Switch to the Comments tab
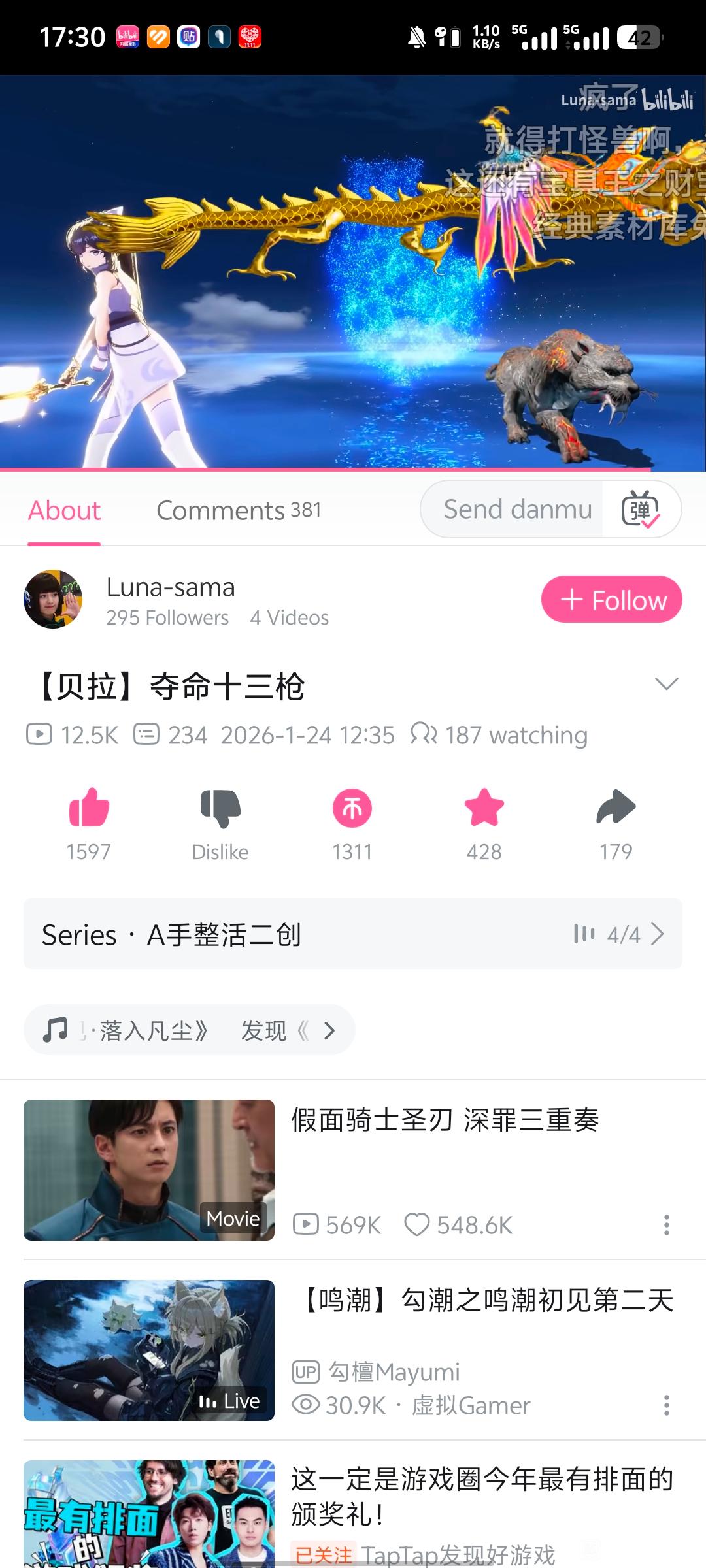The image size is (706, 1568). [239, 510]
